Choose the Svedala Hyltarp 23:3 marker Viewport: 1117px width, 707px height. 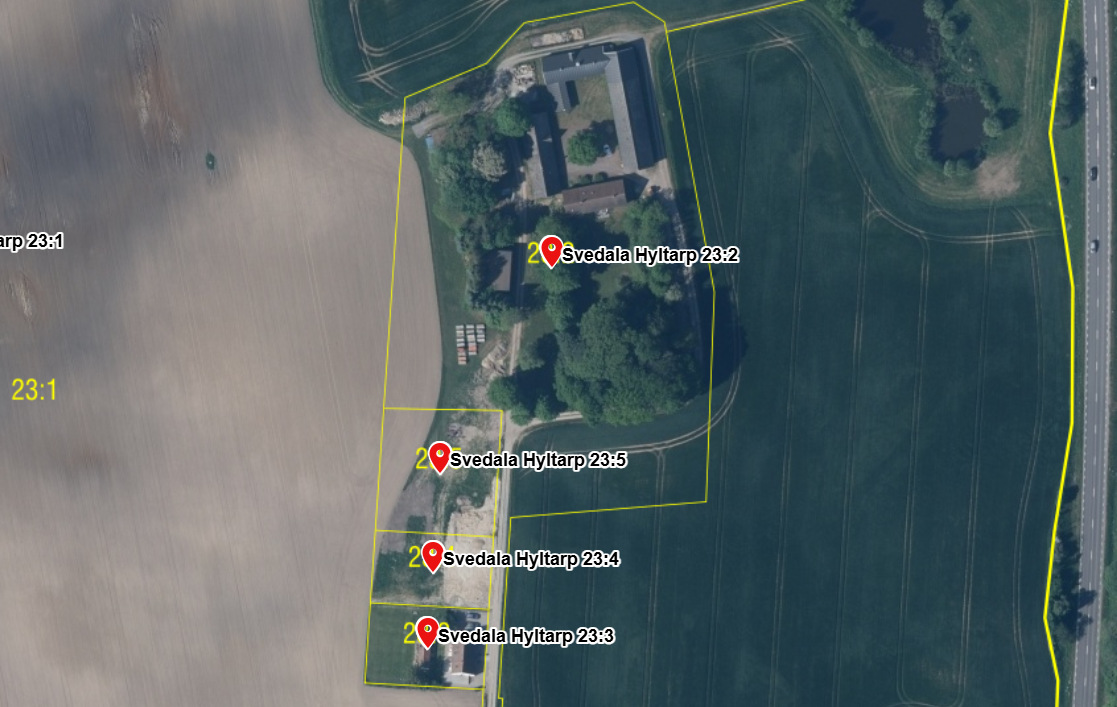tap(428, 630)
